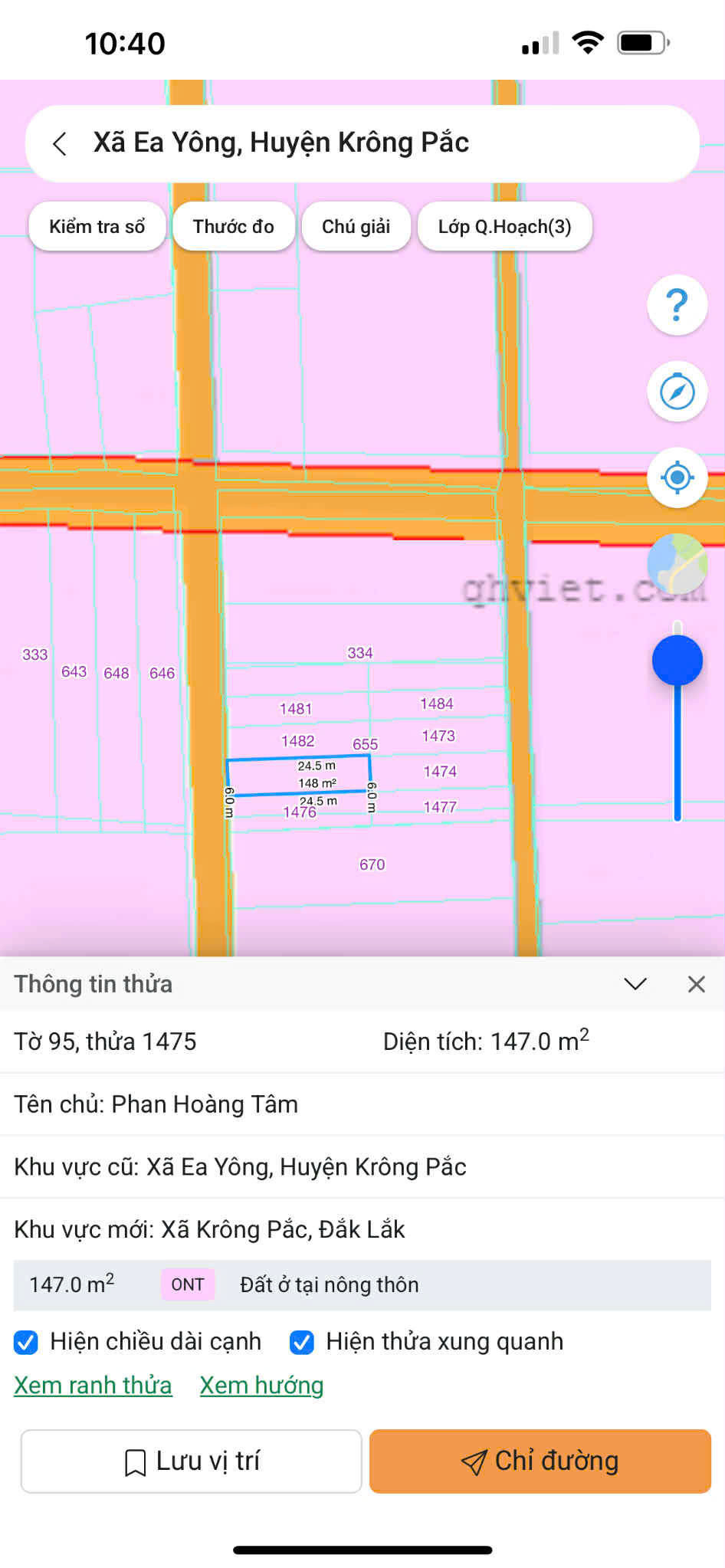This screenshot has width=725, height=1568.
Task: Tap the Xã Ea Yông location search field
Action: 362,143
